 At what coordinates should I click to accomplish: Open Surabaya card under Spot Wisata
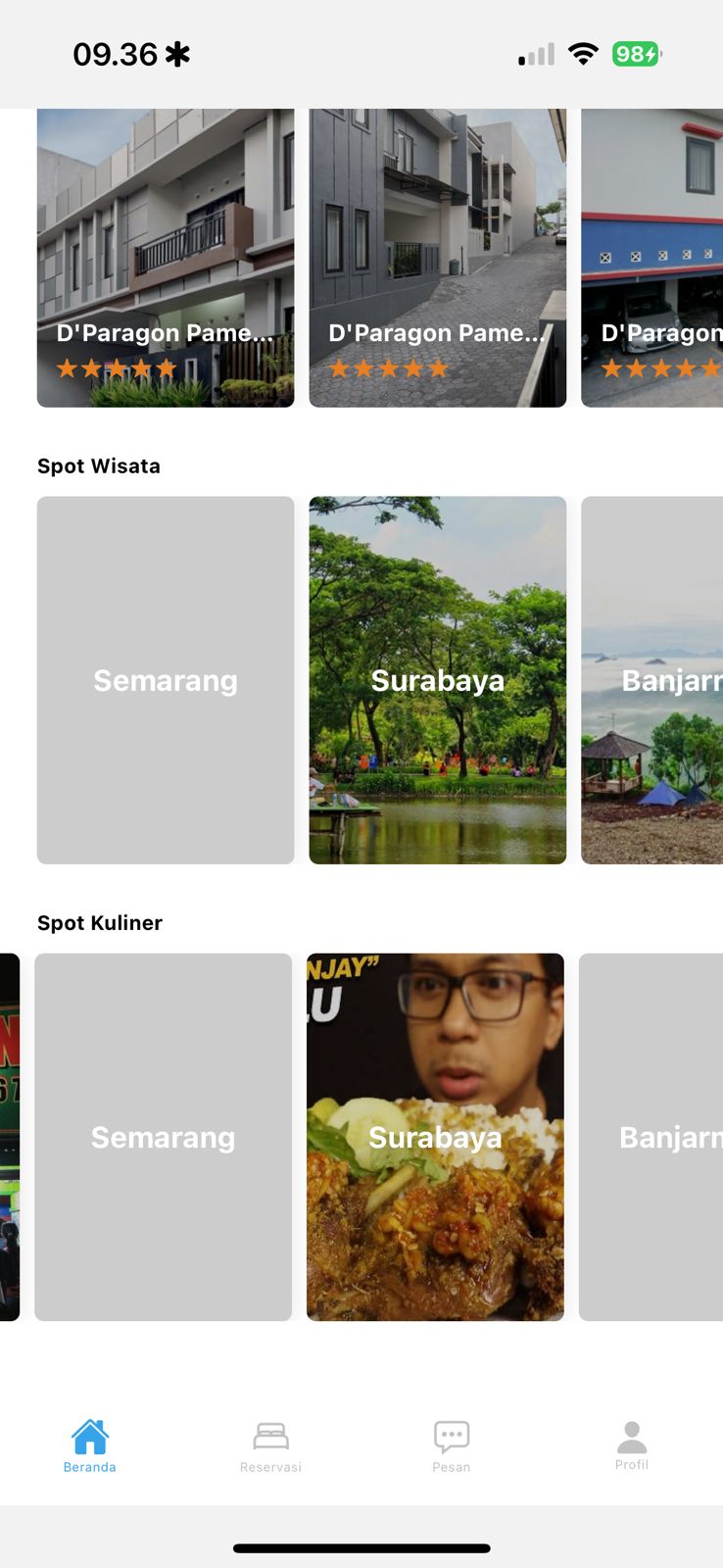pos(437,680)
